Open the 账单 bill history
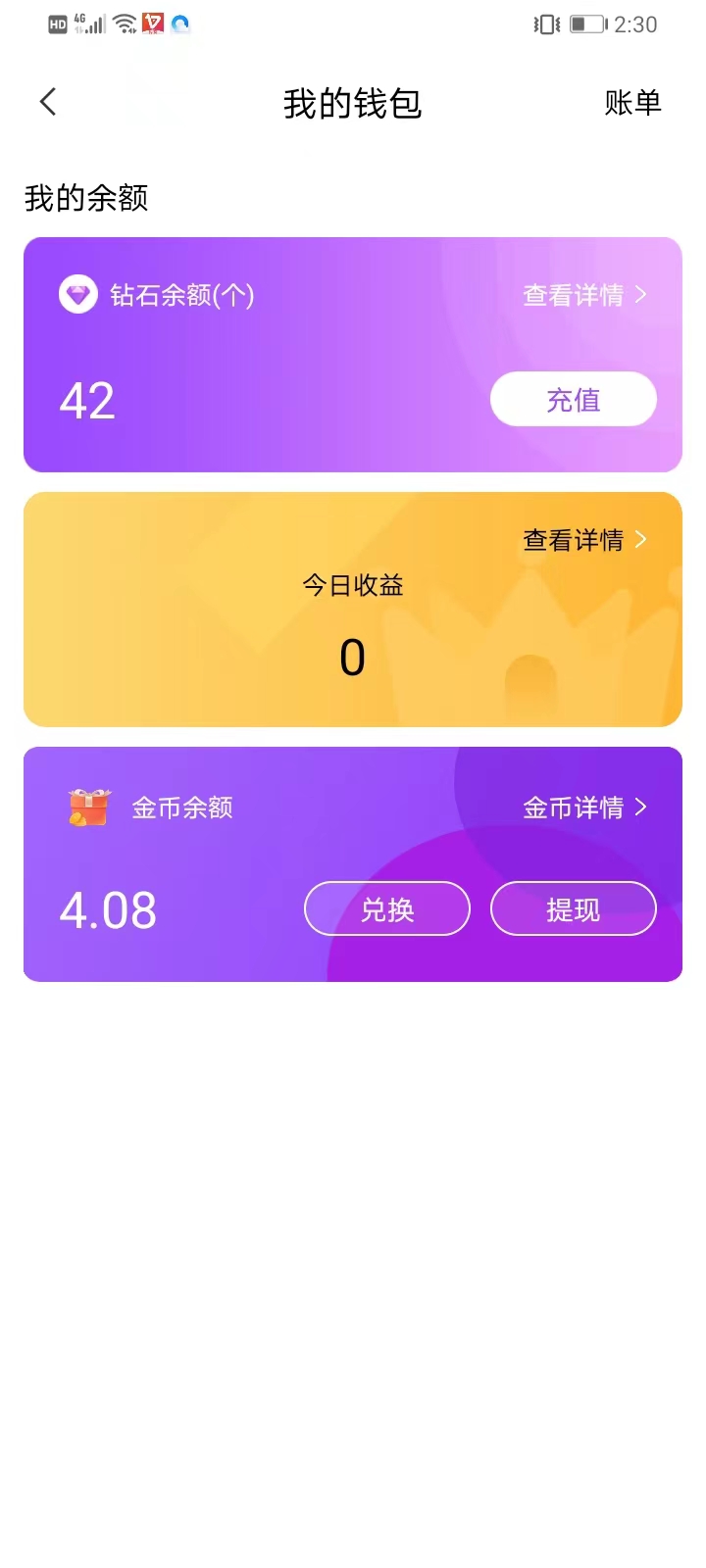The image size is (706, 1568). [632, 103]
